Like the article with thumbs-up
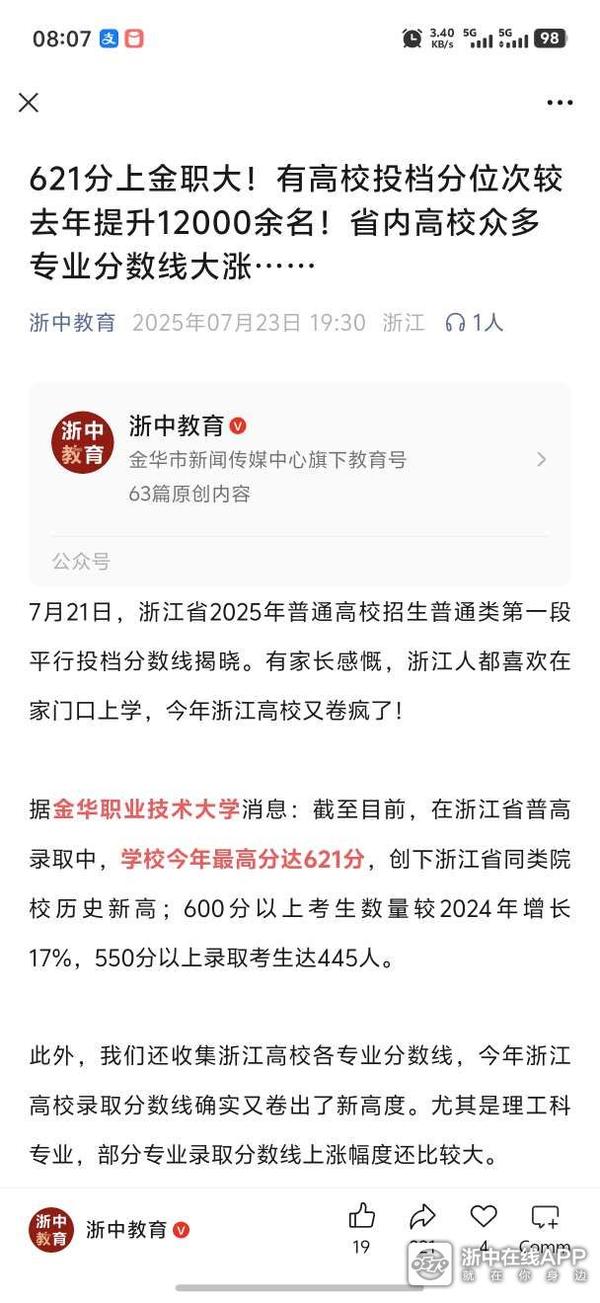The width and height of the screenshot is (600, 1303). [361, 1217]
